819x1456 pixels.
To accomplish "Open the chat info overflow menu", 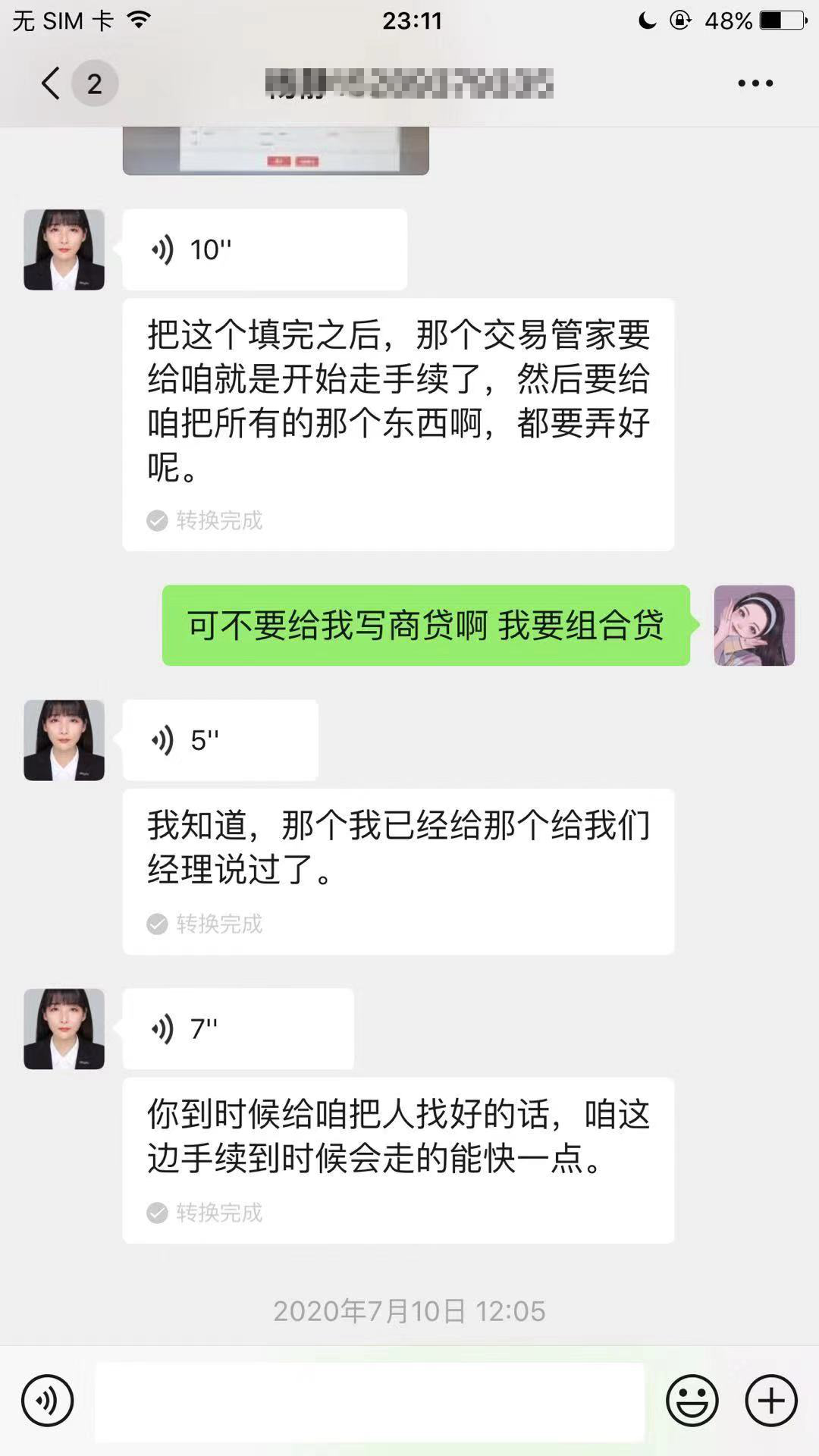I will 755,83.
